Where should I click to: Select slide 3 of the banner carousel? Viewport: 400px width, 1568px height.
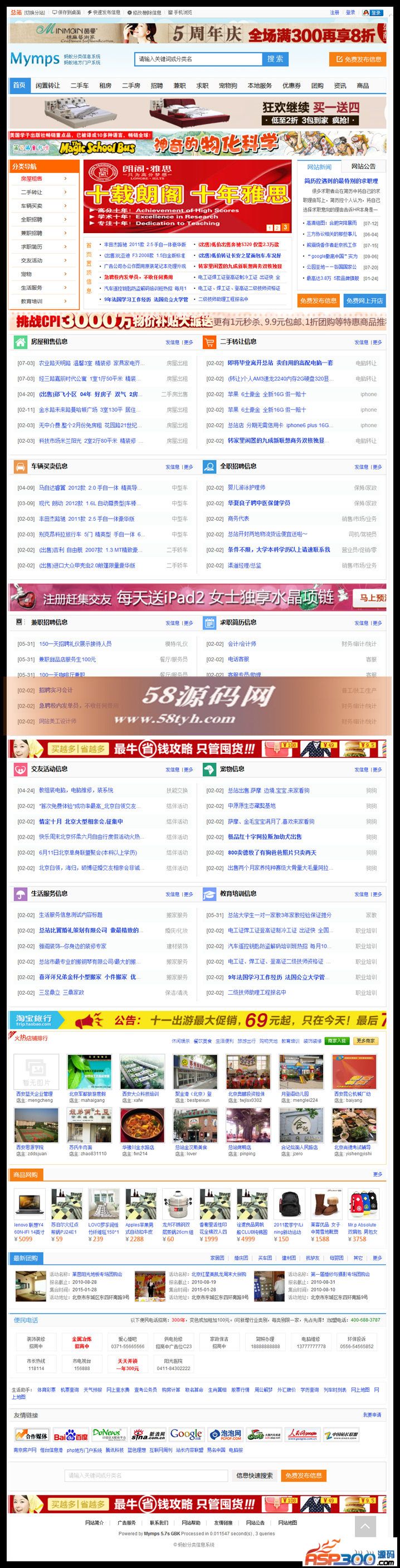285,227
